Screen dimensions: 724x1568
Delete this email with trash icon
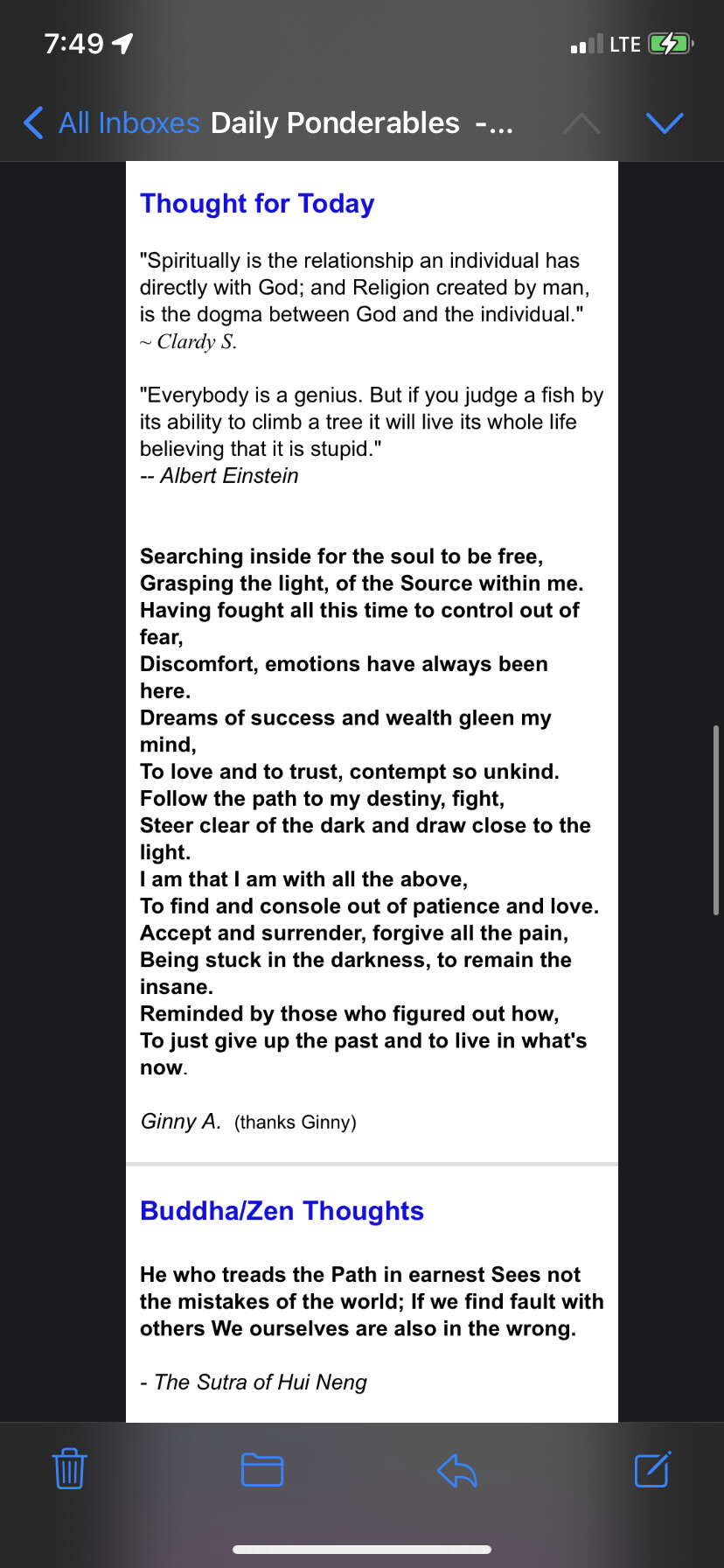[x=69, y=1468]
